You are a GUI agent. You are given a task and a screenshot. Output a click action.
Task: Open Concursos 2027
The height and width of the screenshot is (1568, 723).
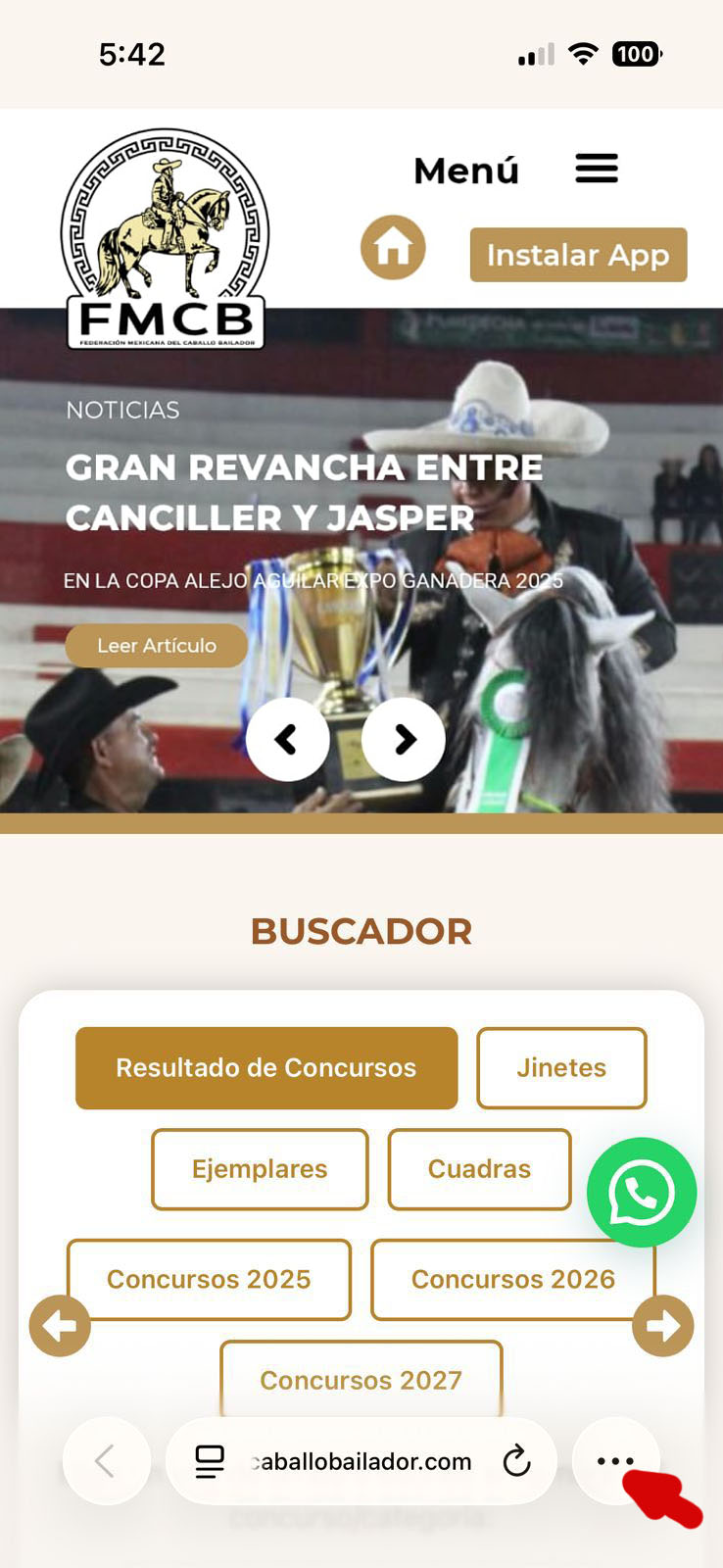click(361, 1379)
